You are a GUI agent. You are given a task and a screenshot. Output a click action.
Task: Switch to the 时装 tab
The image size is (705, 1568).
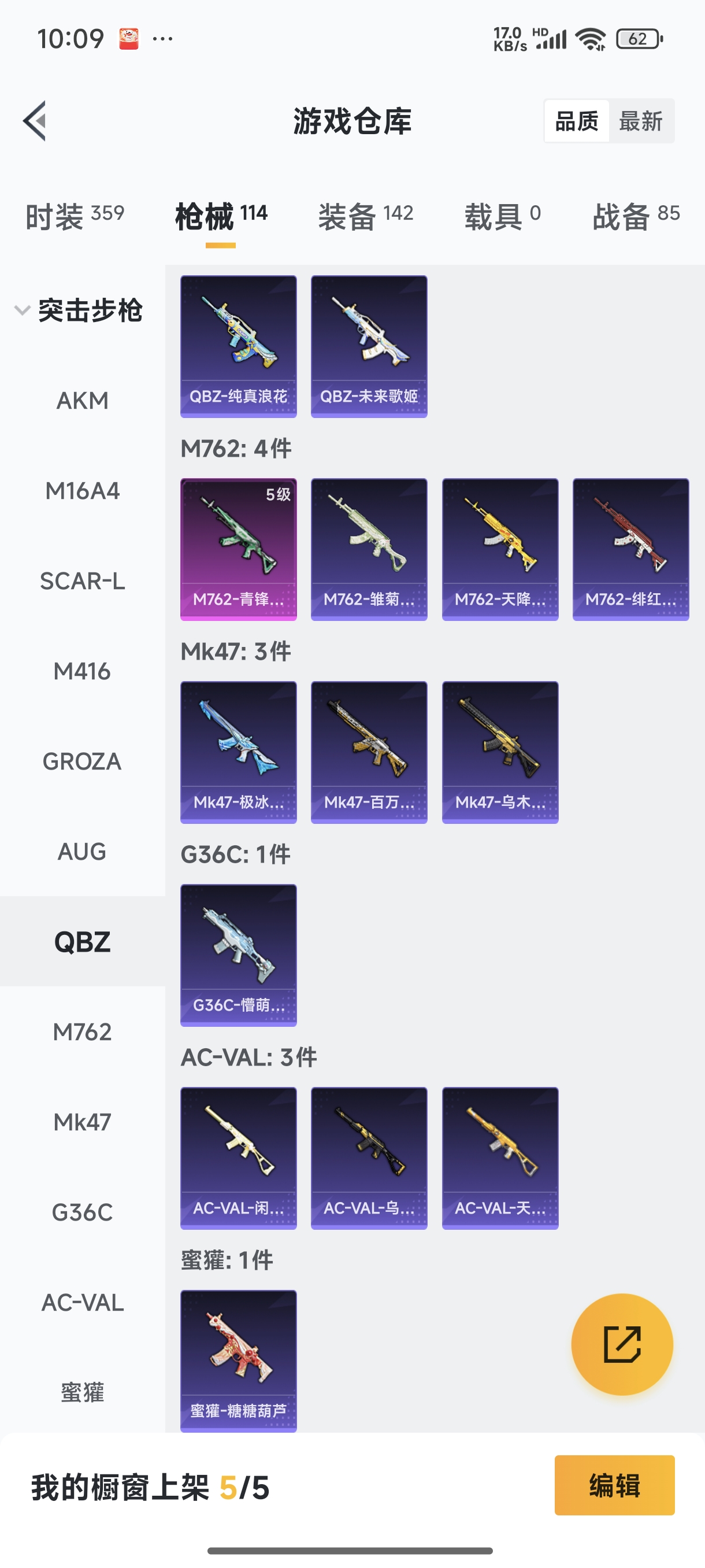[x=74, y=216]
